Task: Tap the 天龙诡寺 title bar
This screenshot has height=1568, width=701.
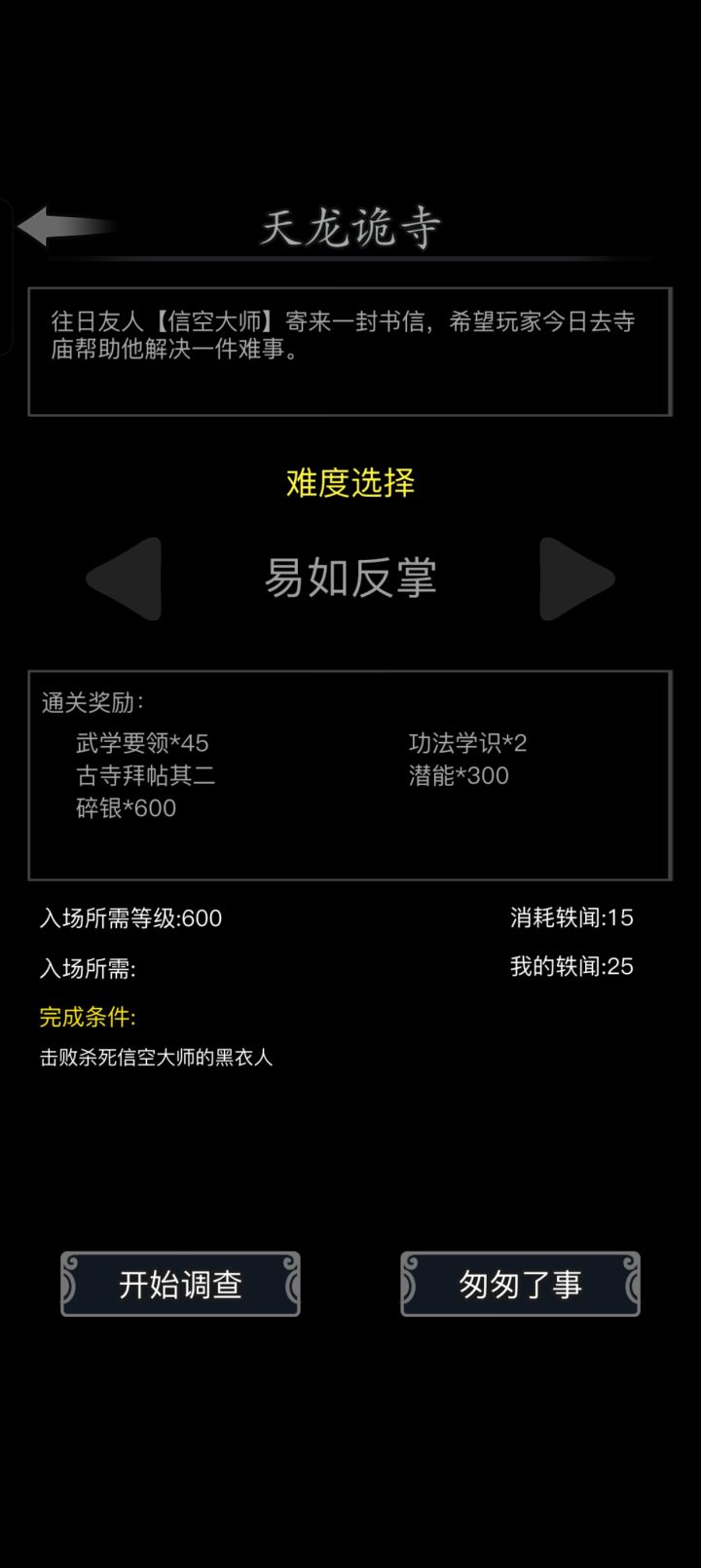Action: tap(350, 225)
